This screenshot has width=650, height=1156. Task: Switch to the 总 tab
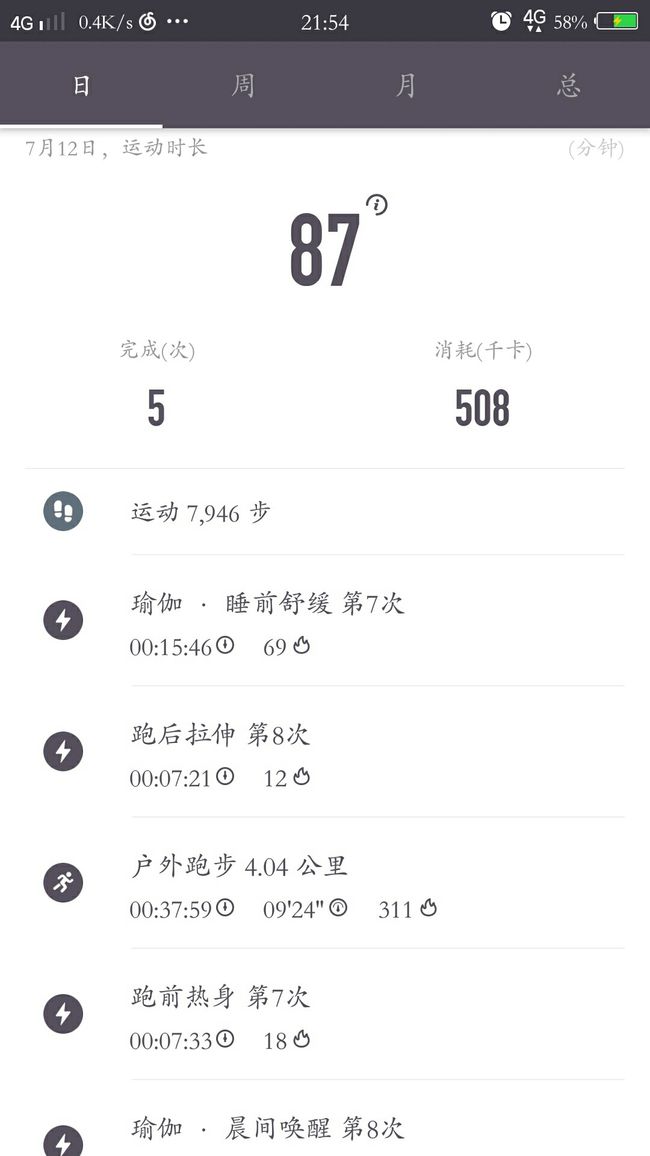pyautogui.click(x=568, y=86)
